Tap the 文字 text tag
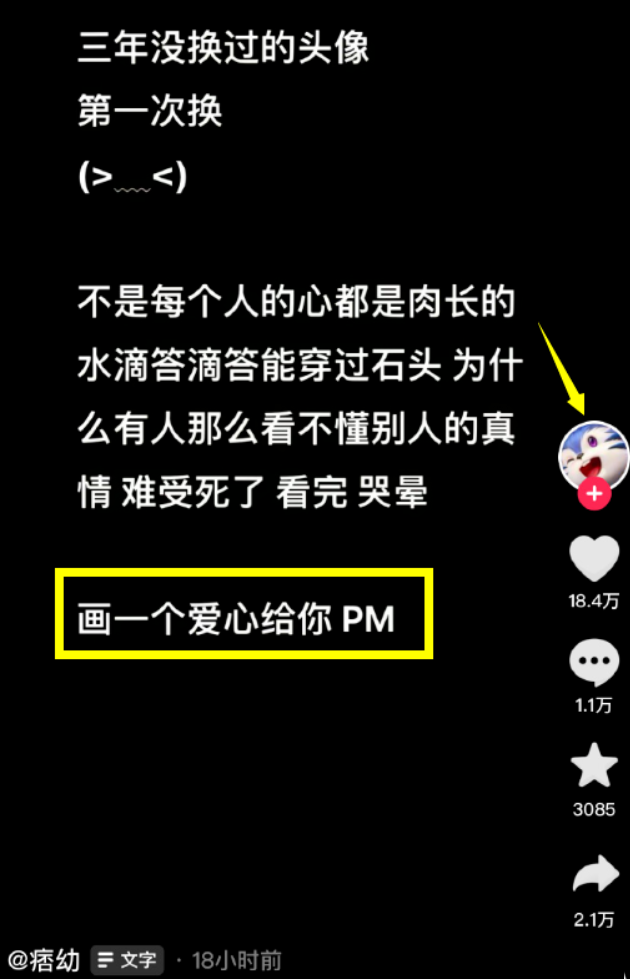This screenshot has width=630, height=979. [127, 960]
